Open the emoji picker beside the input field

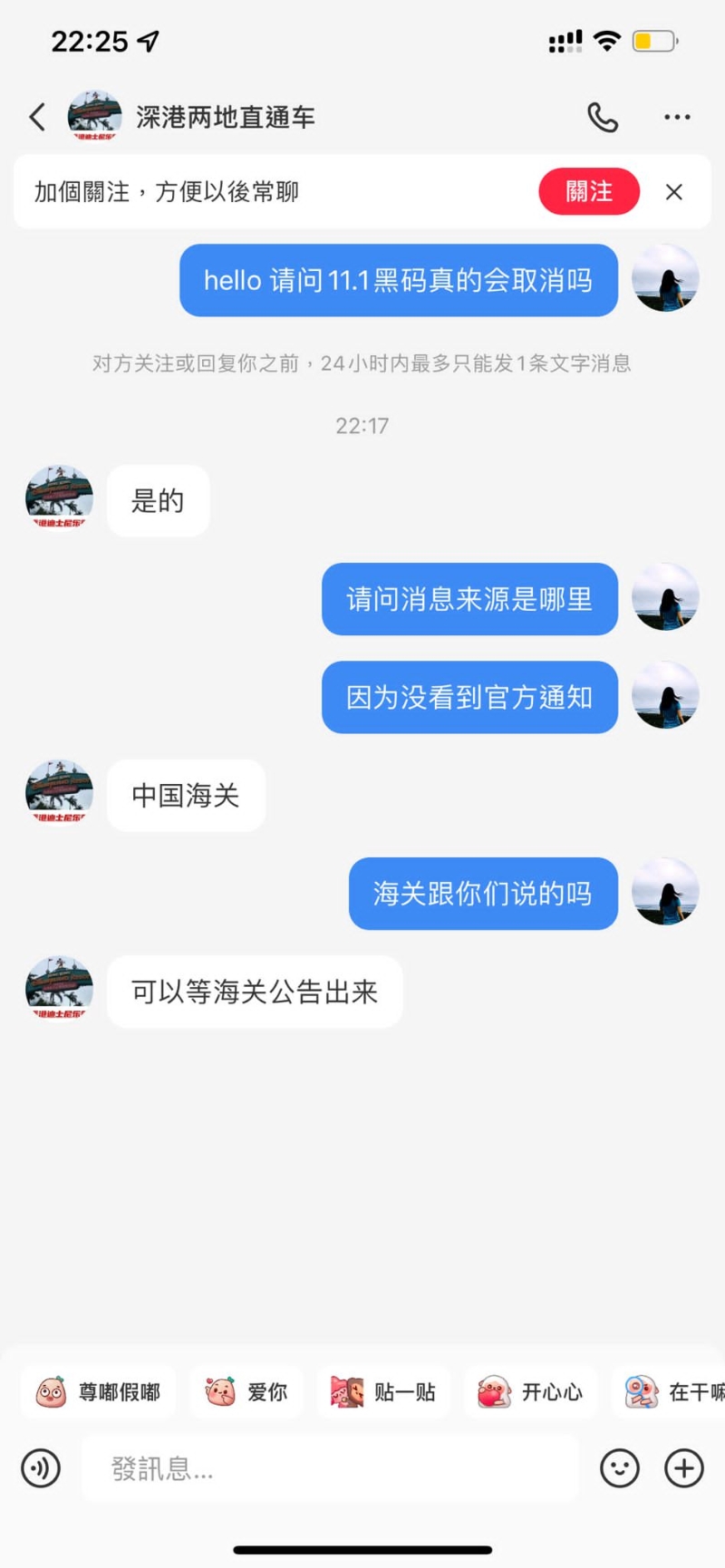pyautogui.click(x=619, y=1468)
